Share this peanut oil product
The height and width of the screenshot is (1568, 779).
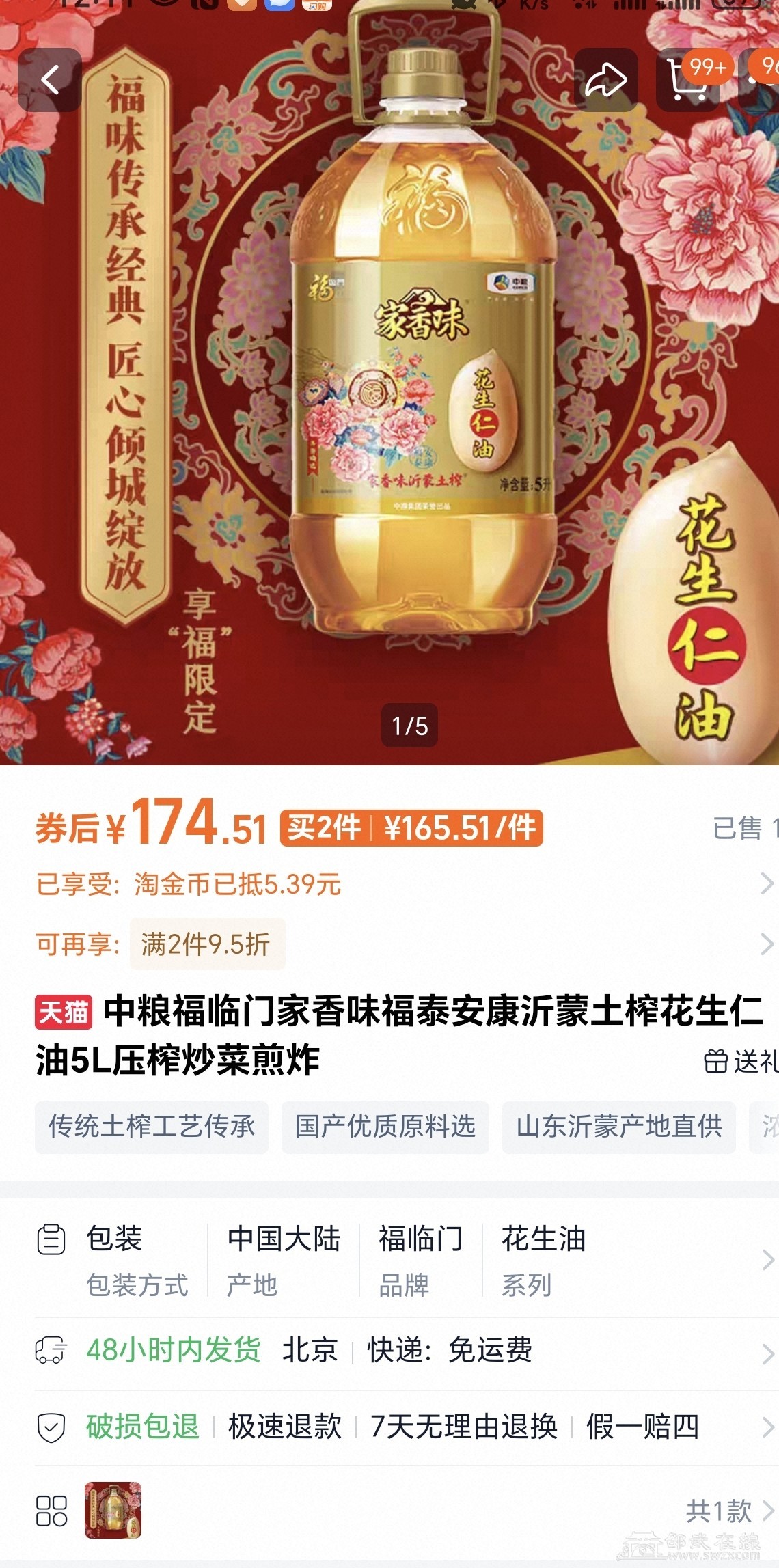(x=605, y=80)
